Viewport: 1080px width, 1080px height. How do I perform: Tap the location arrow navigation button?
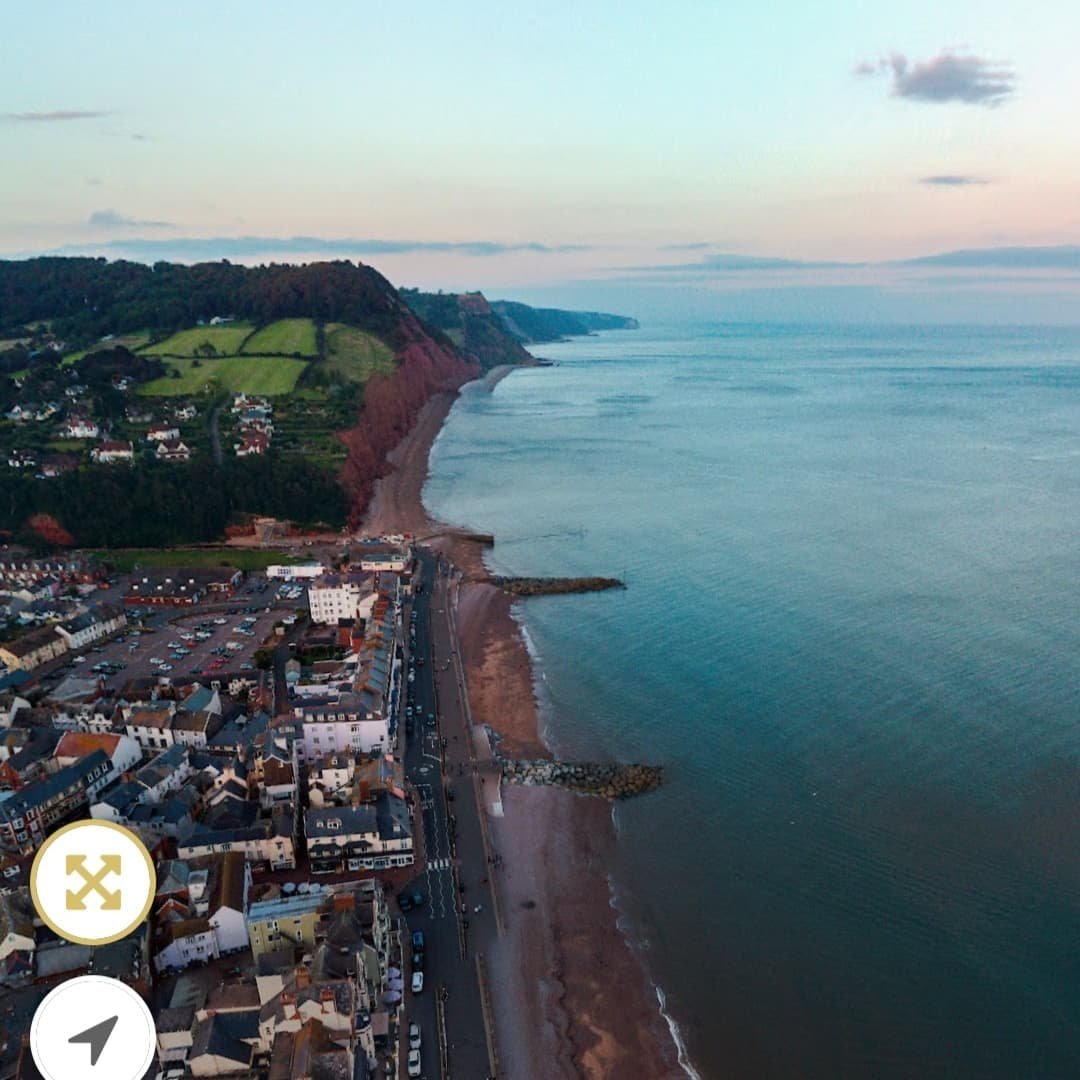click(x=93, y=1035)
